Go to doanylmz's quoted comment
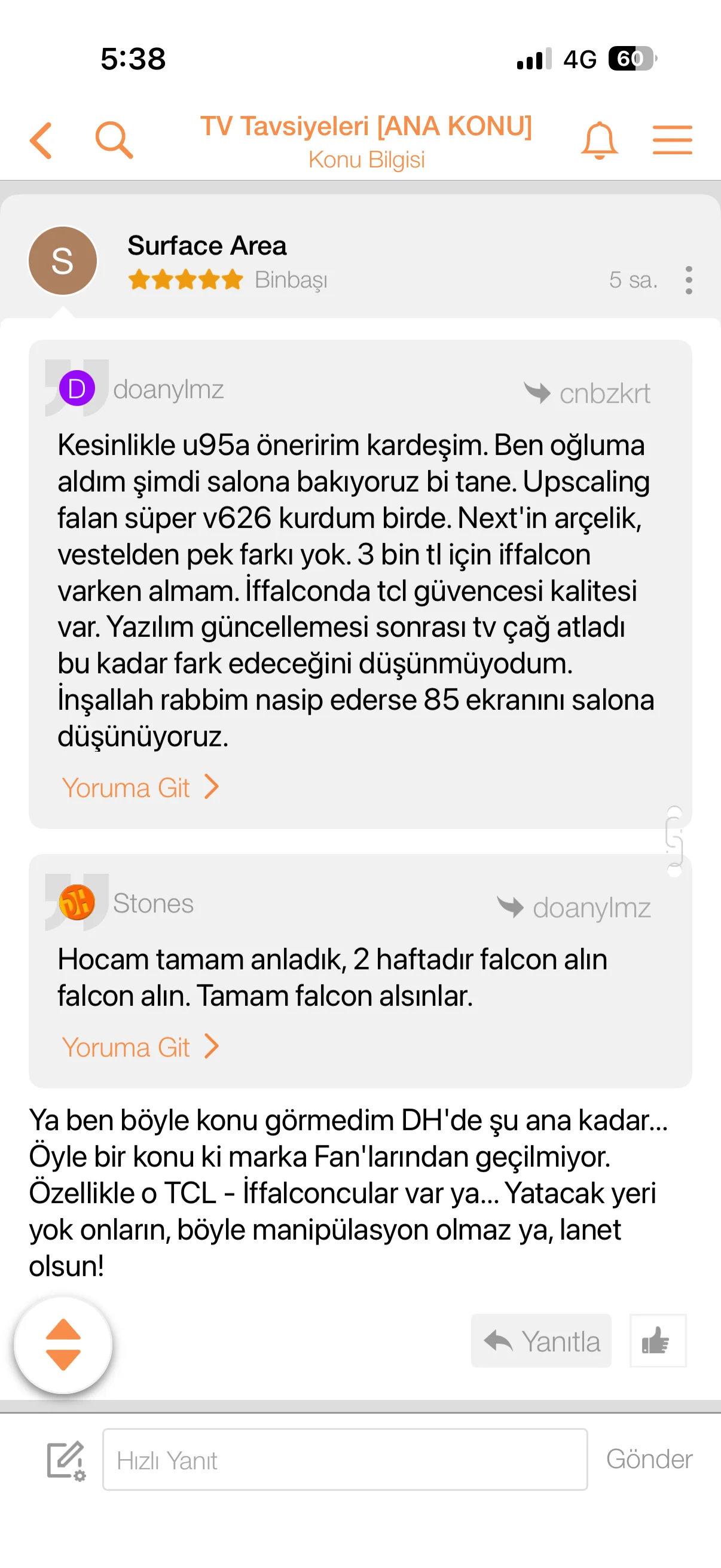Image resolution: width=721 pixels, height=1568 pixels. [x=140, y=788]
